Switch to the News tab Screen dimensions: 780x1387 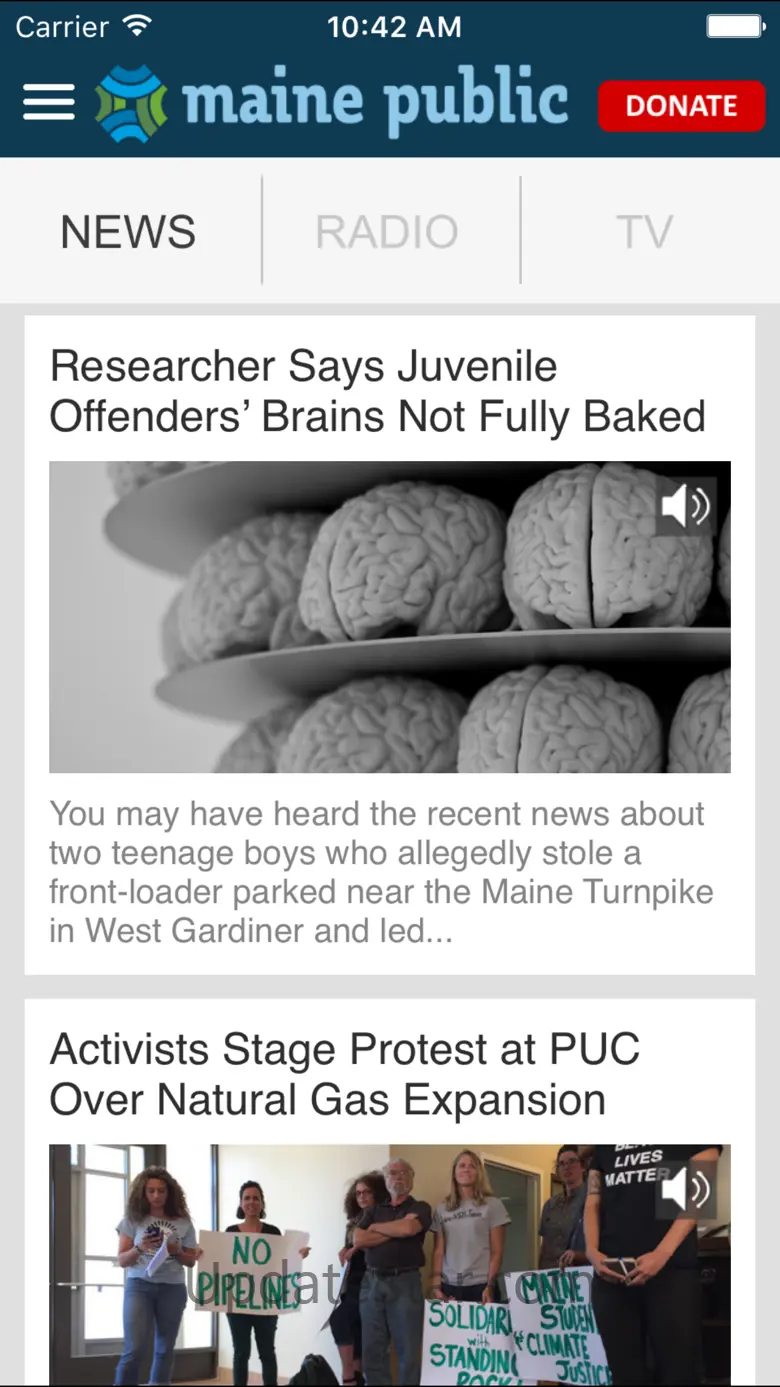[128, 232]
